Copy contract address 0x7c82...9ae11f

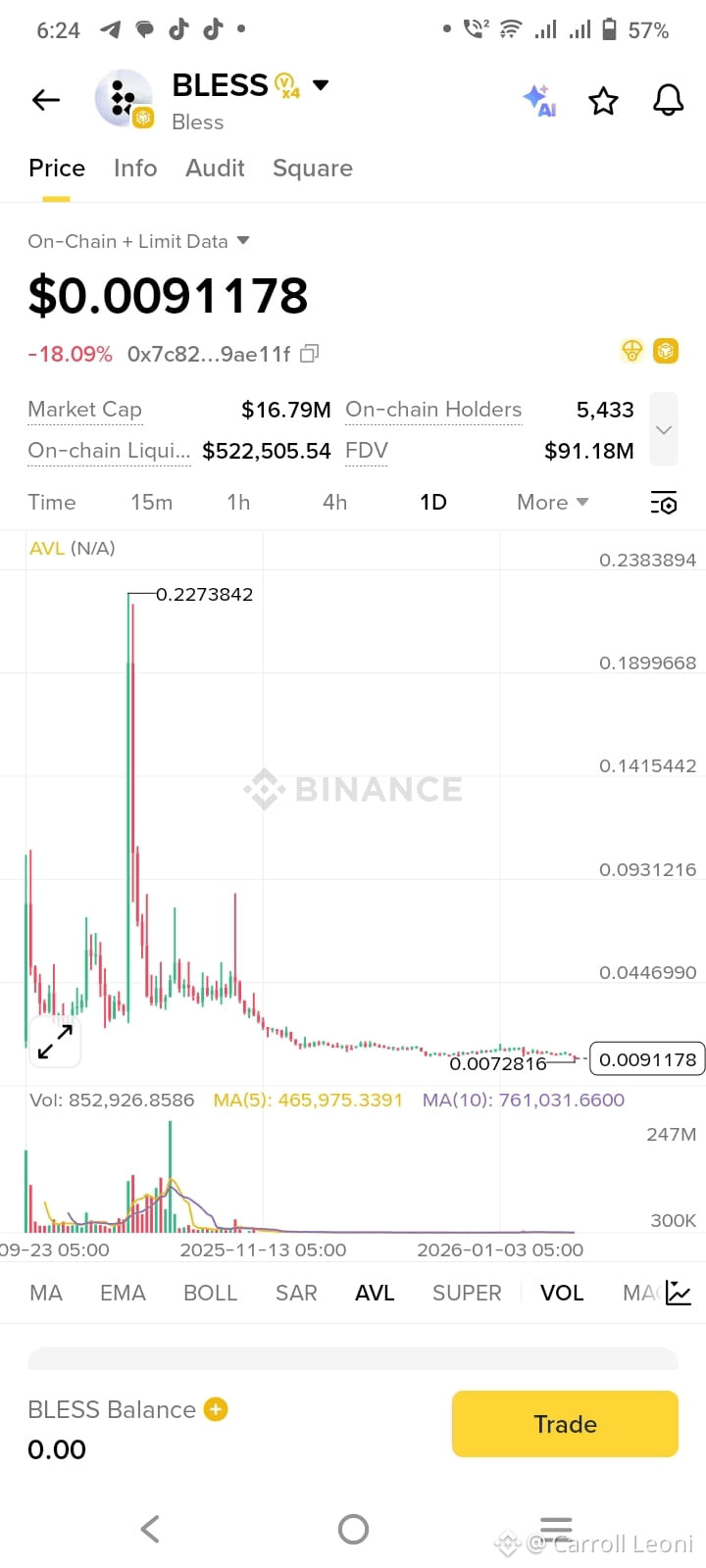point(308,353)
